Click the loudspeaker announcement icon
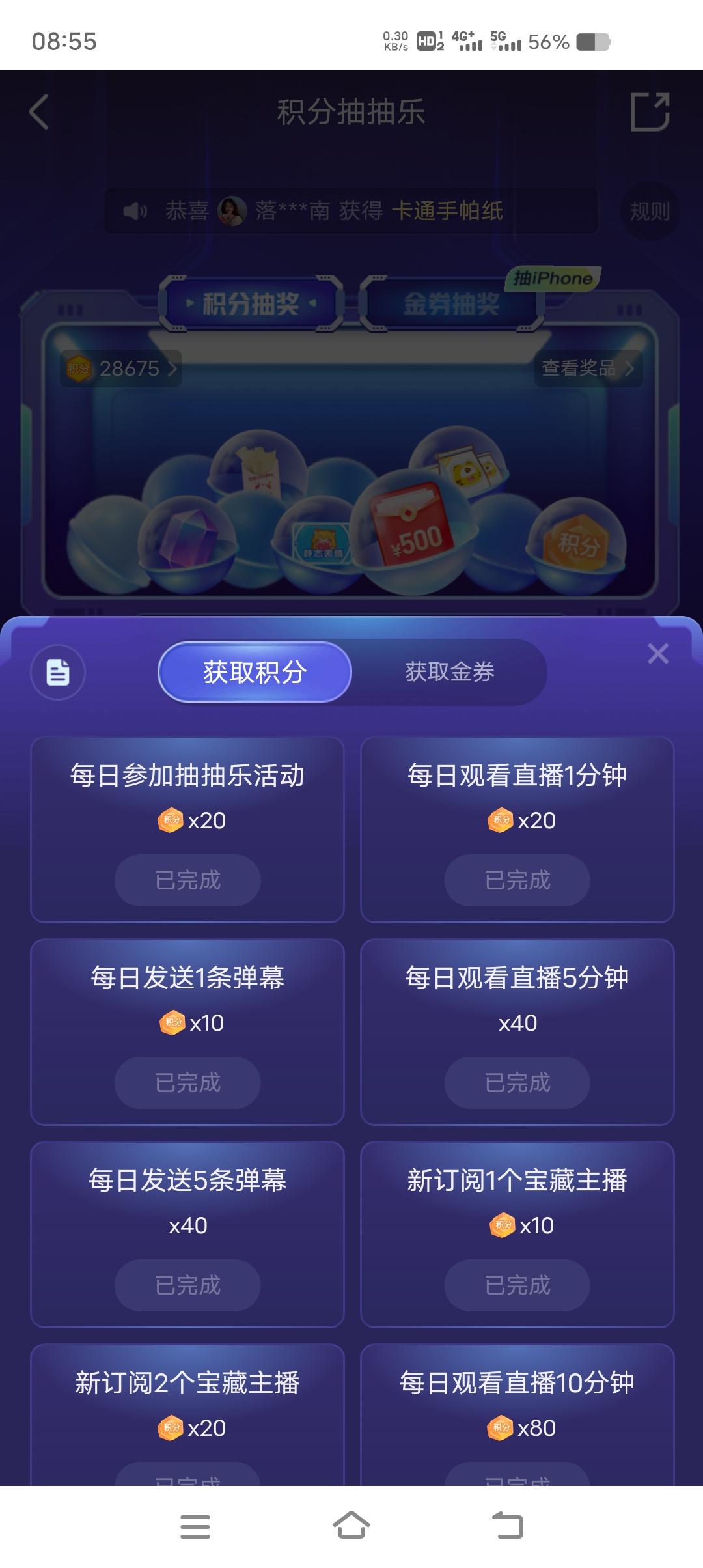Image resolution: width=703 pixels, height=1568 pixels. pyautogui.click(x=133, y=211)
